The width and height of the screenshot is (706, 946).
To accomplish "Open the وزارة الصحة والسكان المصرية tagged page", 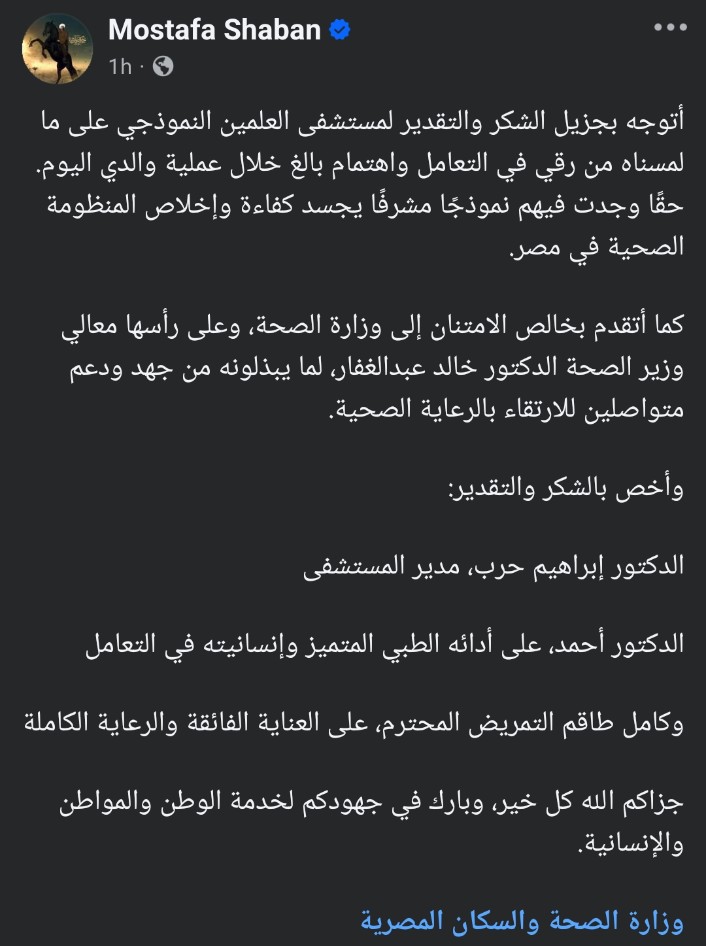I will (x=522, y=920).
